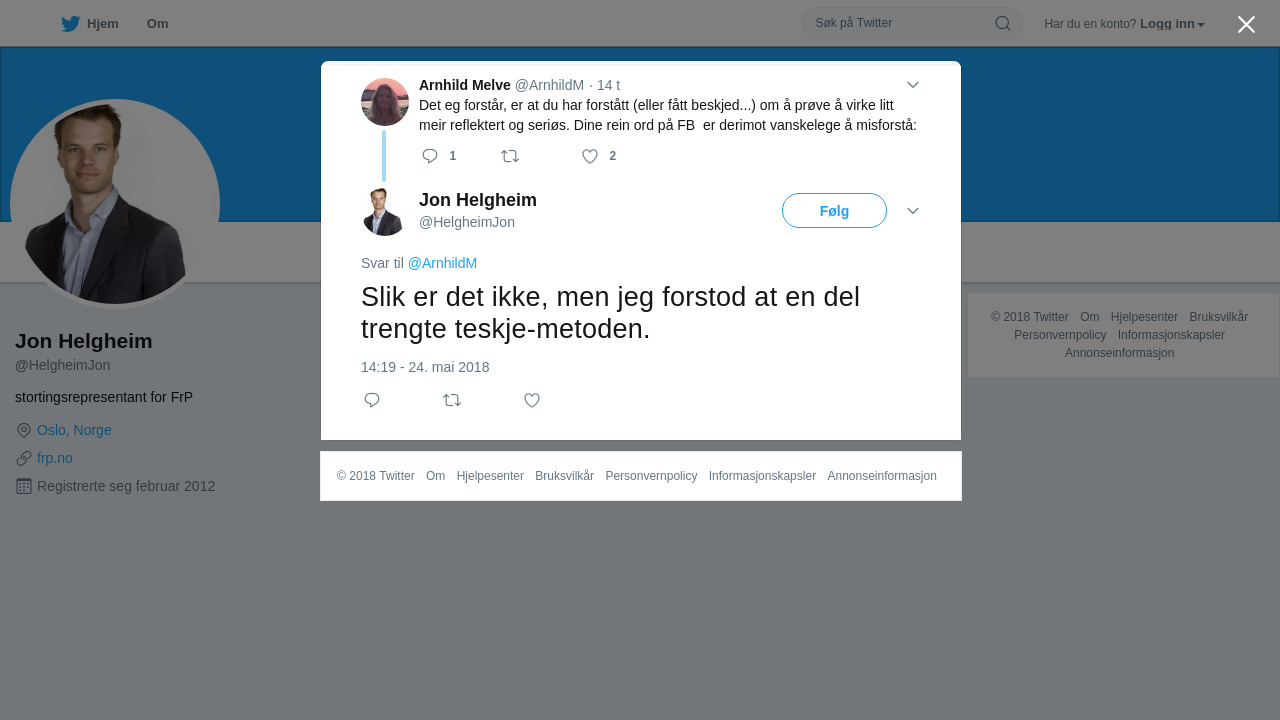The image size is (1280, 720).
Task: Close the tweet overlay with the X
Action: (x=1246, y=25)
